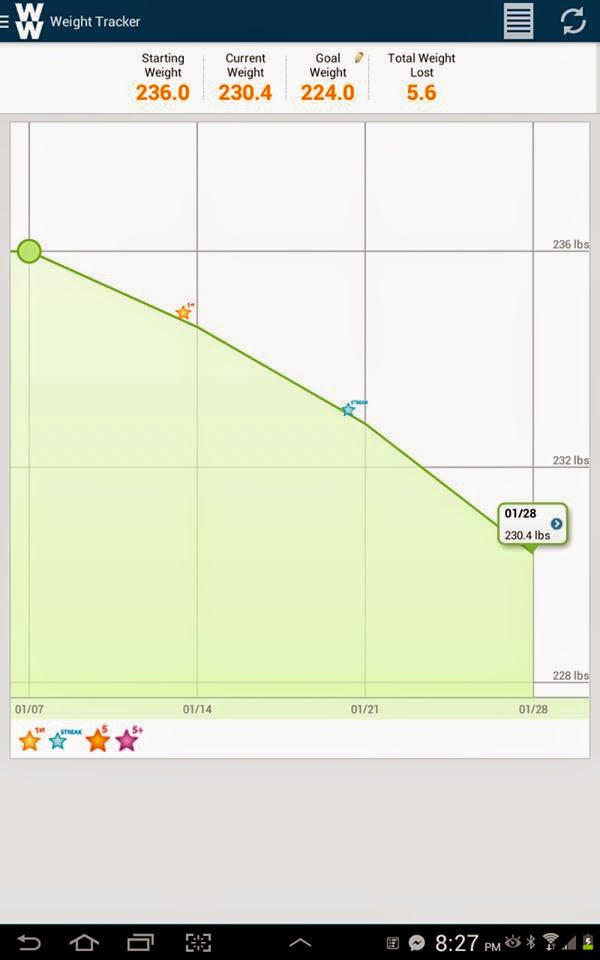The image size is (600, 960).
Task: Switch to the weight list view
Action: coord(518,21)
